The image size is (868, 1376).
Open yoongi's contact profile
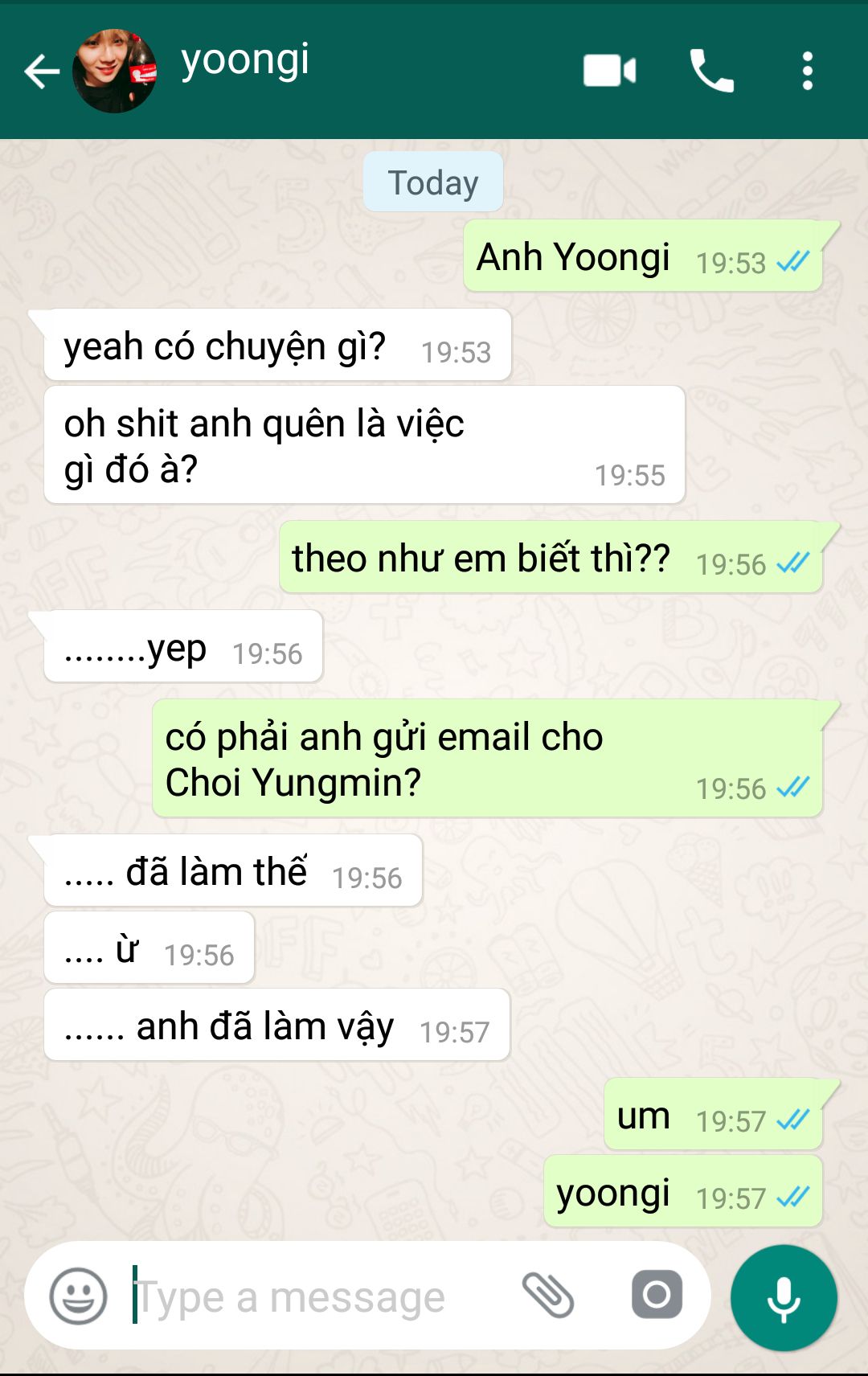pos(244,61)
